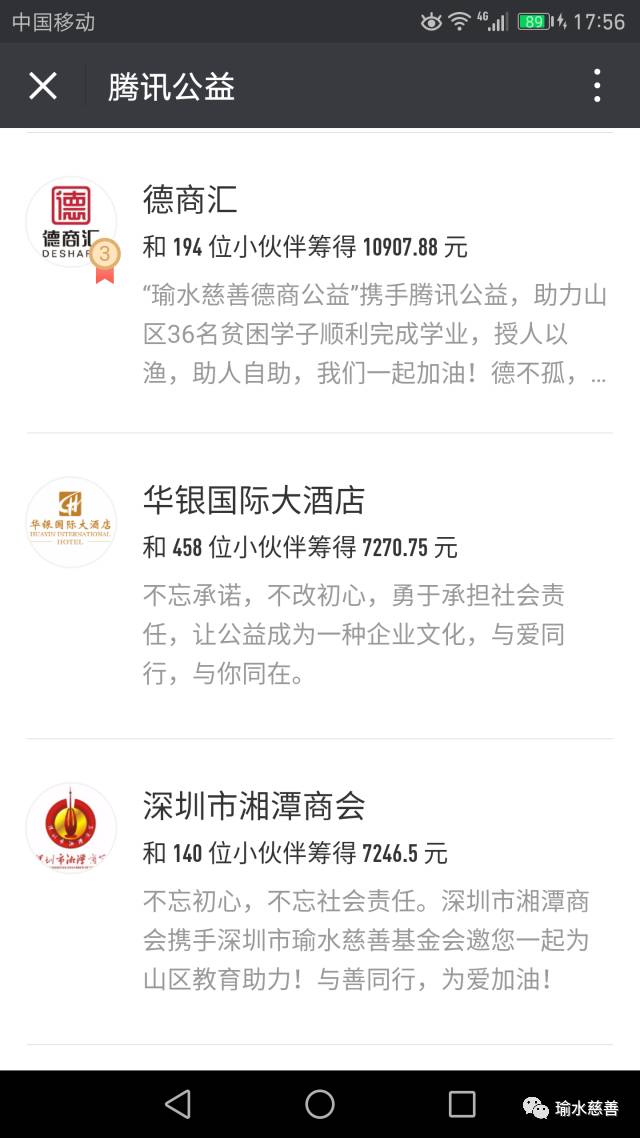
Task: Tap the system back button
Action: (x=178, y=1104)
